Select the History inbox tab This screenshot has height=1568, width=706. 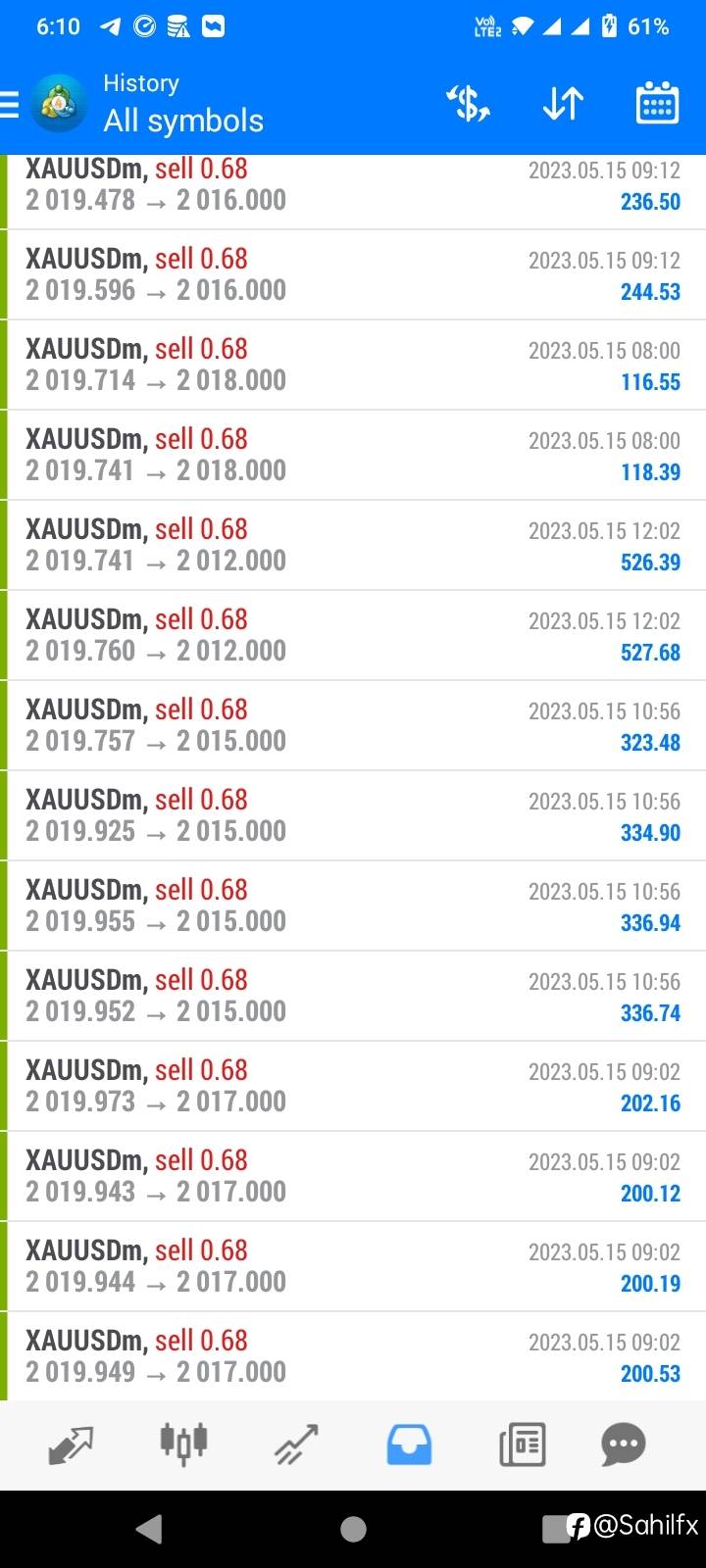409,1445
